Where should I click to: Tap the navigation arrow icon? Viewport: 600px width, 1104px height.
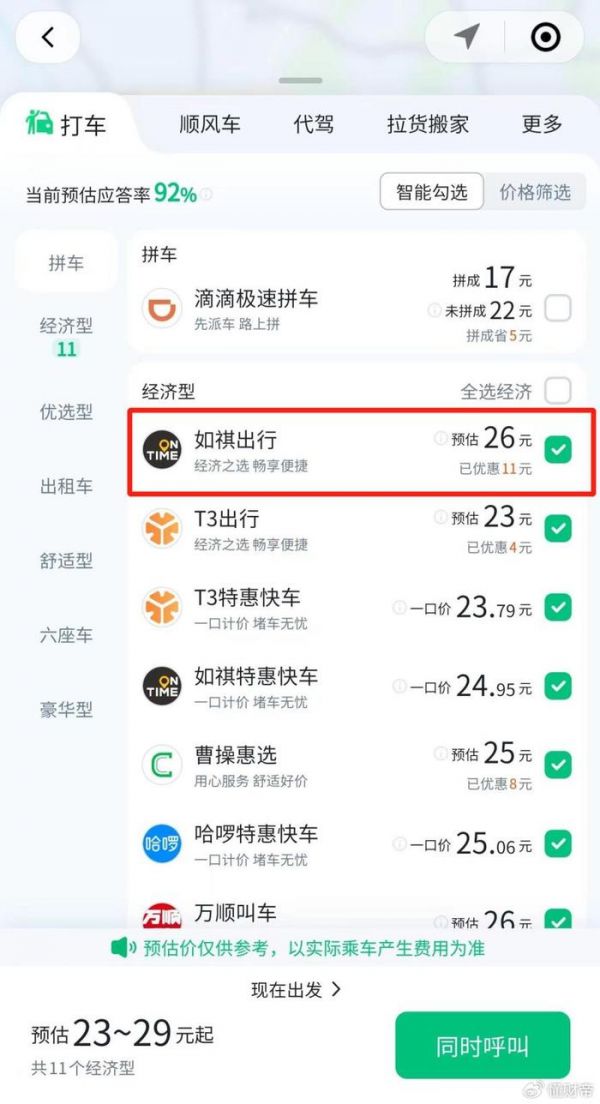coord(466,38)
